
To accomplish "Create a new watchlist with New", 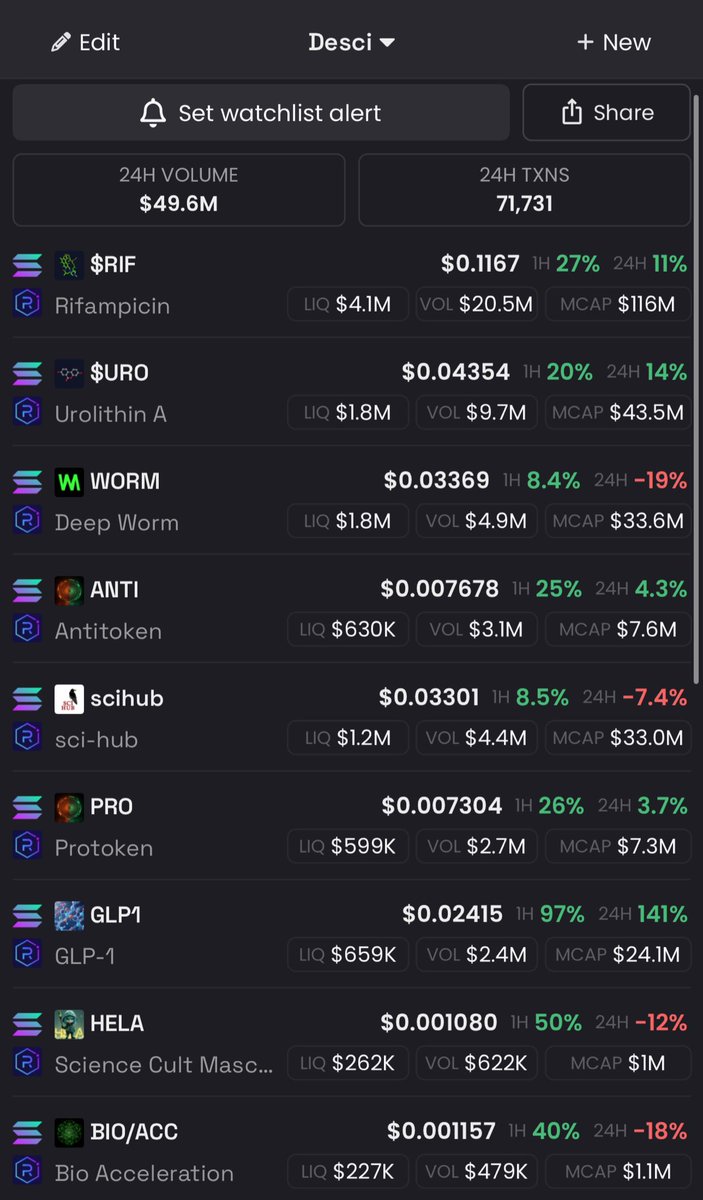I will 613,42.
